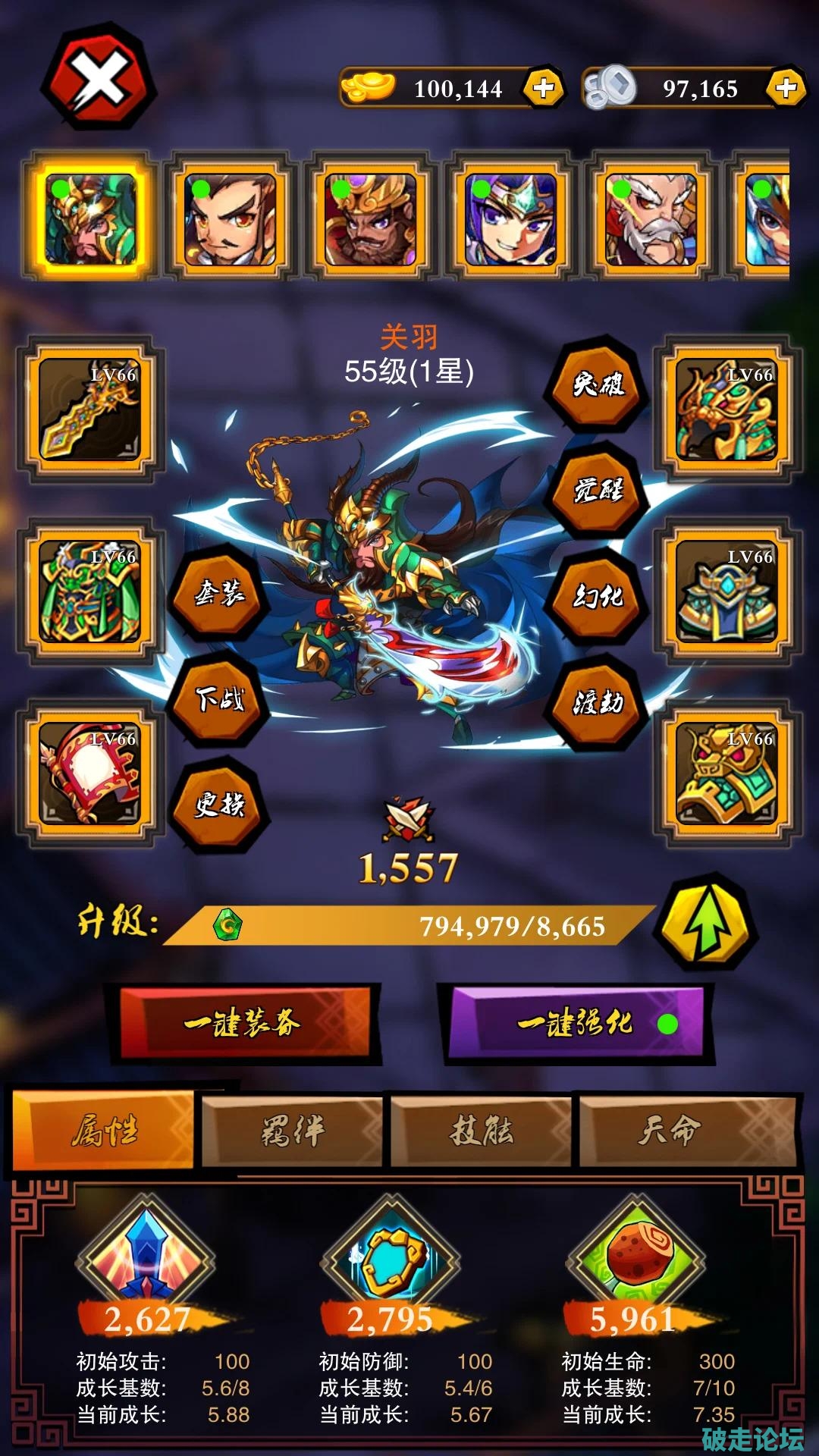Open the 套装 equipment set button
This screenshot has height=1456, width=819.
pyautogui.click(x=220, y=593)
